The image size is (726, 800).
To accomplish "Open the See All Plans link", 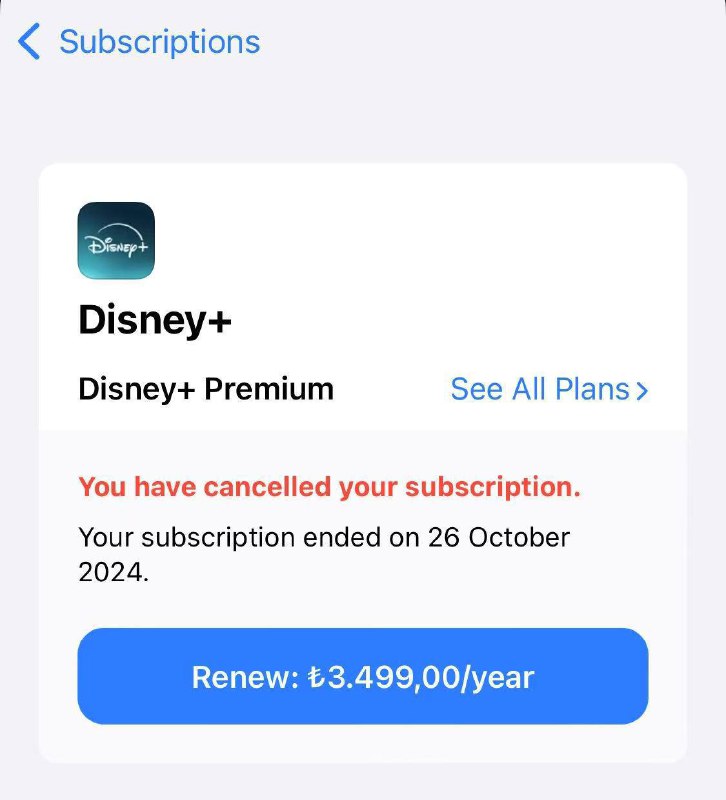I will pyautogui.click(x=544, y=389).
